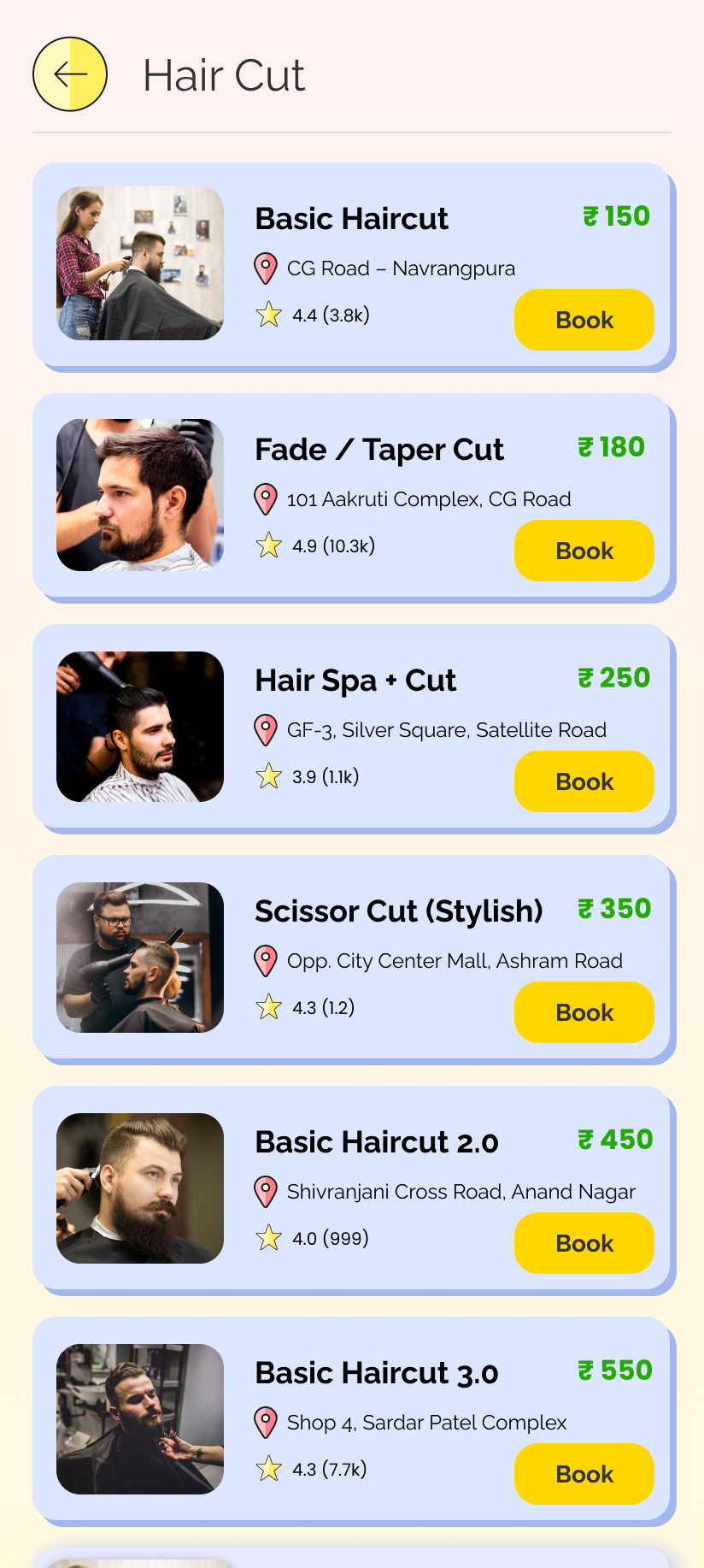Open the Basic Haircut ₹150 card
The width and height of the screenshot is (704, 1568).
pos(351,220)
